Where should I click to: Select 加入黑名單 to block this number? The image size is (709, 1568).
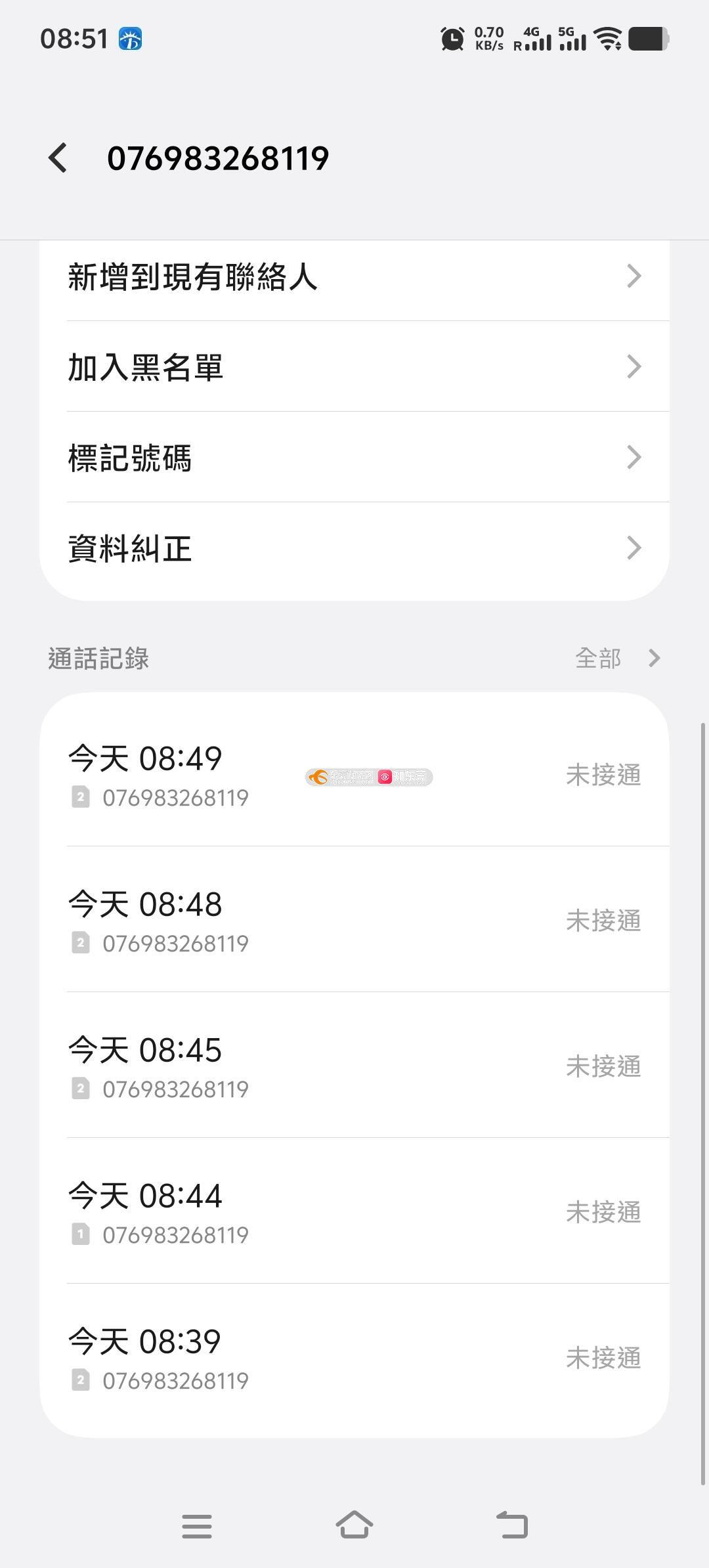354,366
